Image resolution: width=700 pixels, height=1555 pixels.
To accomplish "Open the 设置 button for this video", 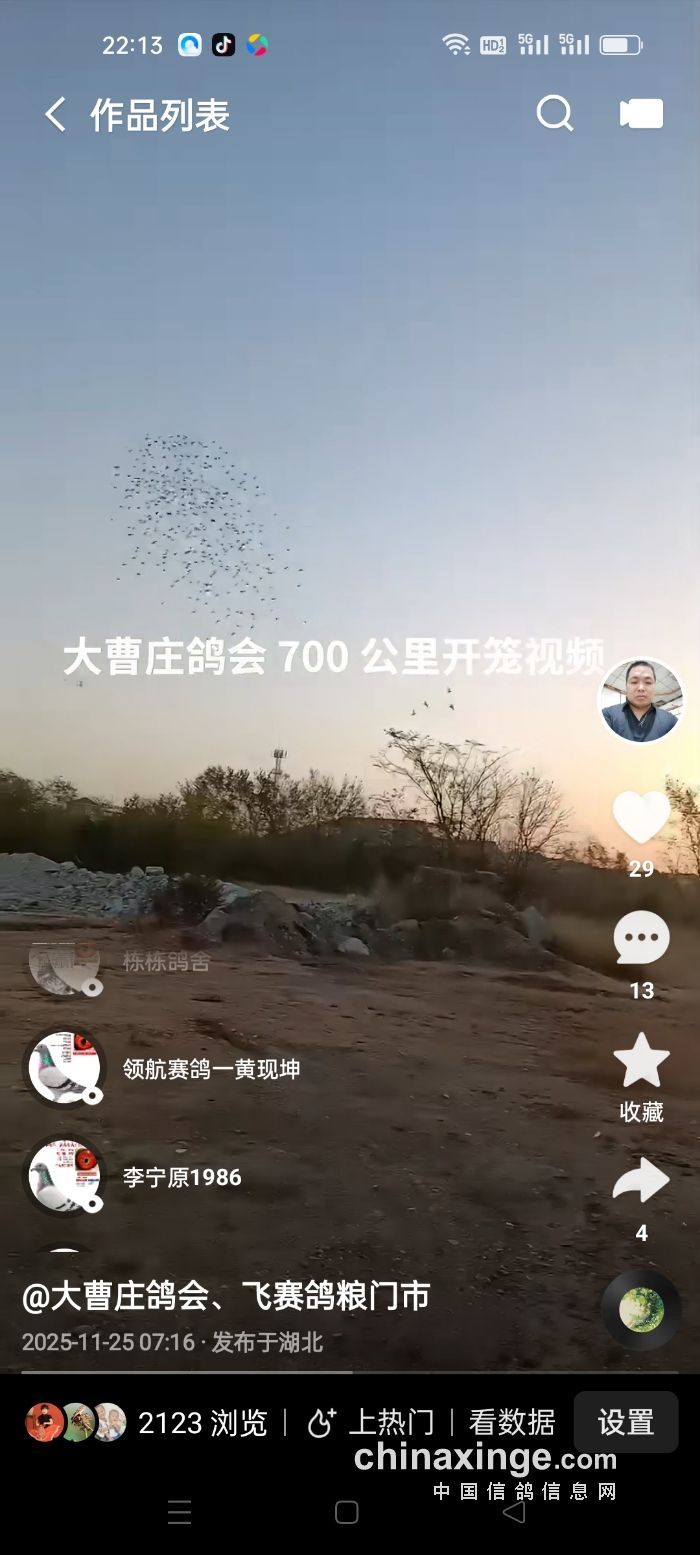I will coord(625,1422).
